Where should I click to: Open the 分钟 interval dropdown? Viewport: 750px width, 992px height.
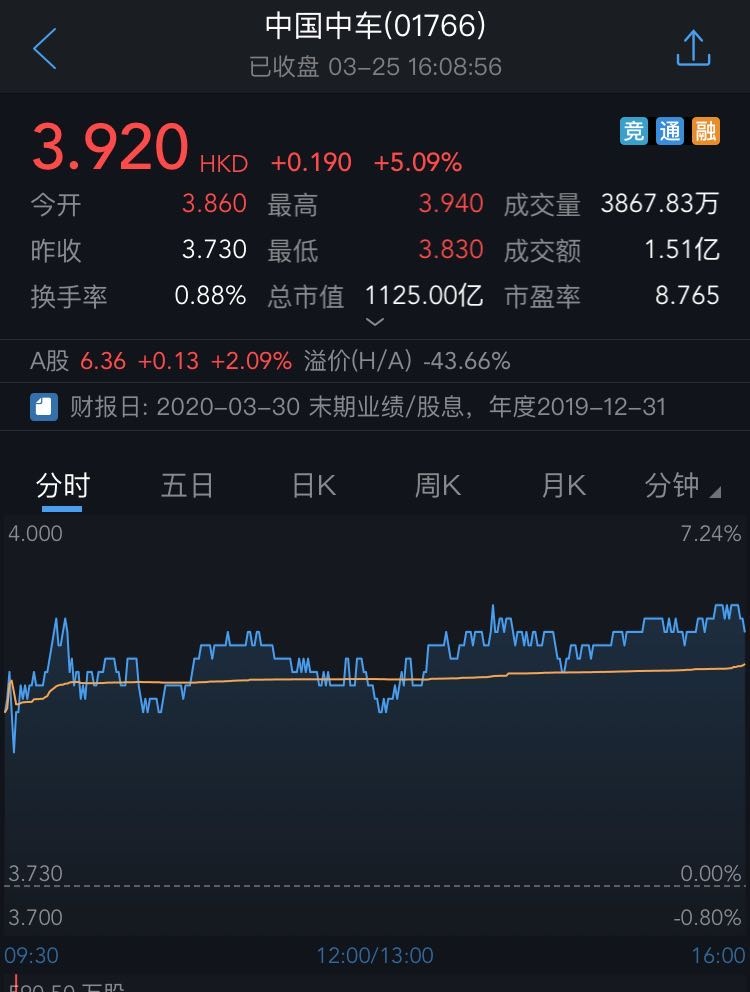pos(682,486)
